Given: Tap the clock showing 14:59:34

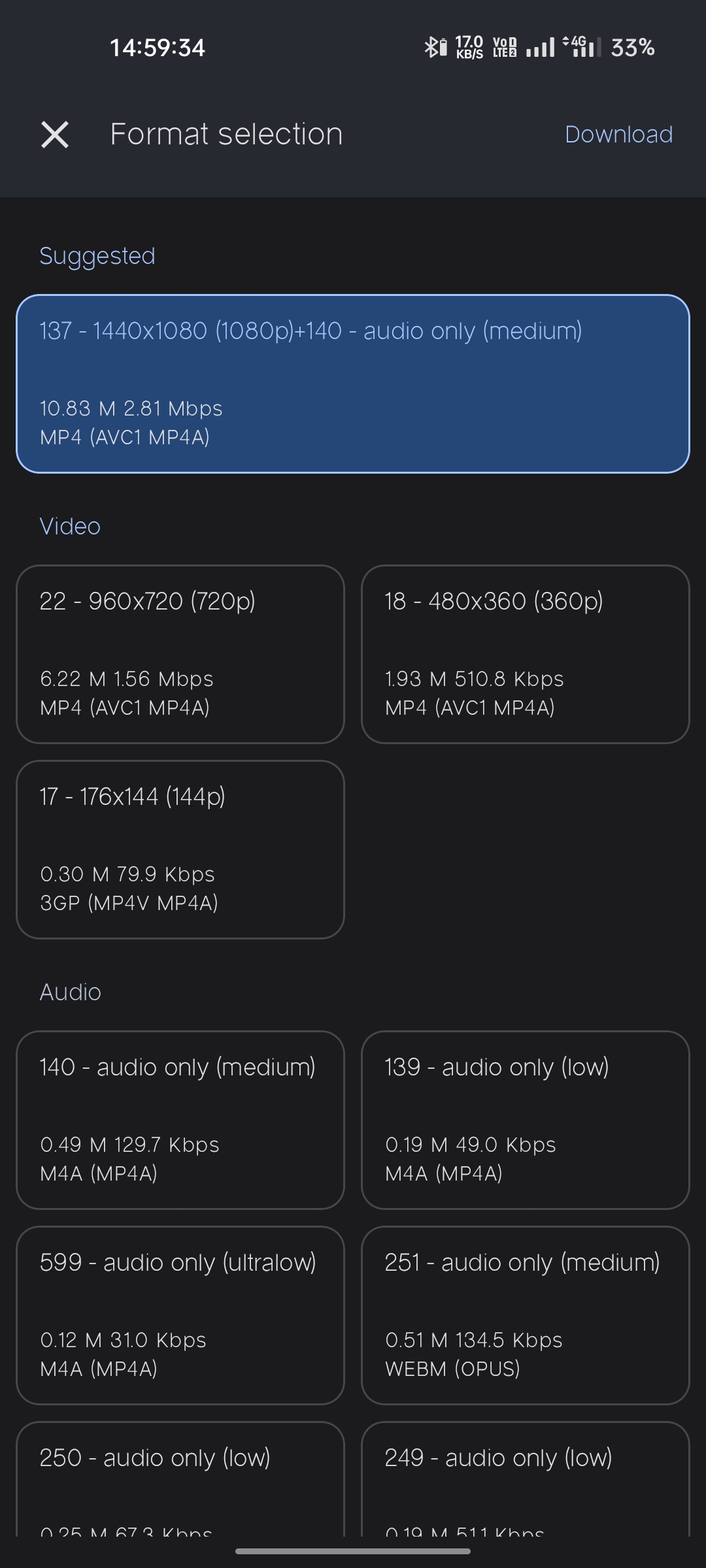Looking at the screenshot, I should 156,48.
